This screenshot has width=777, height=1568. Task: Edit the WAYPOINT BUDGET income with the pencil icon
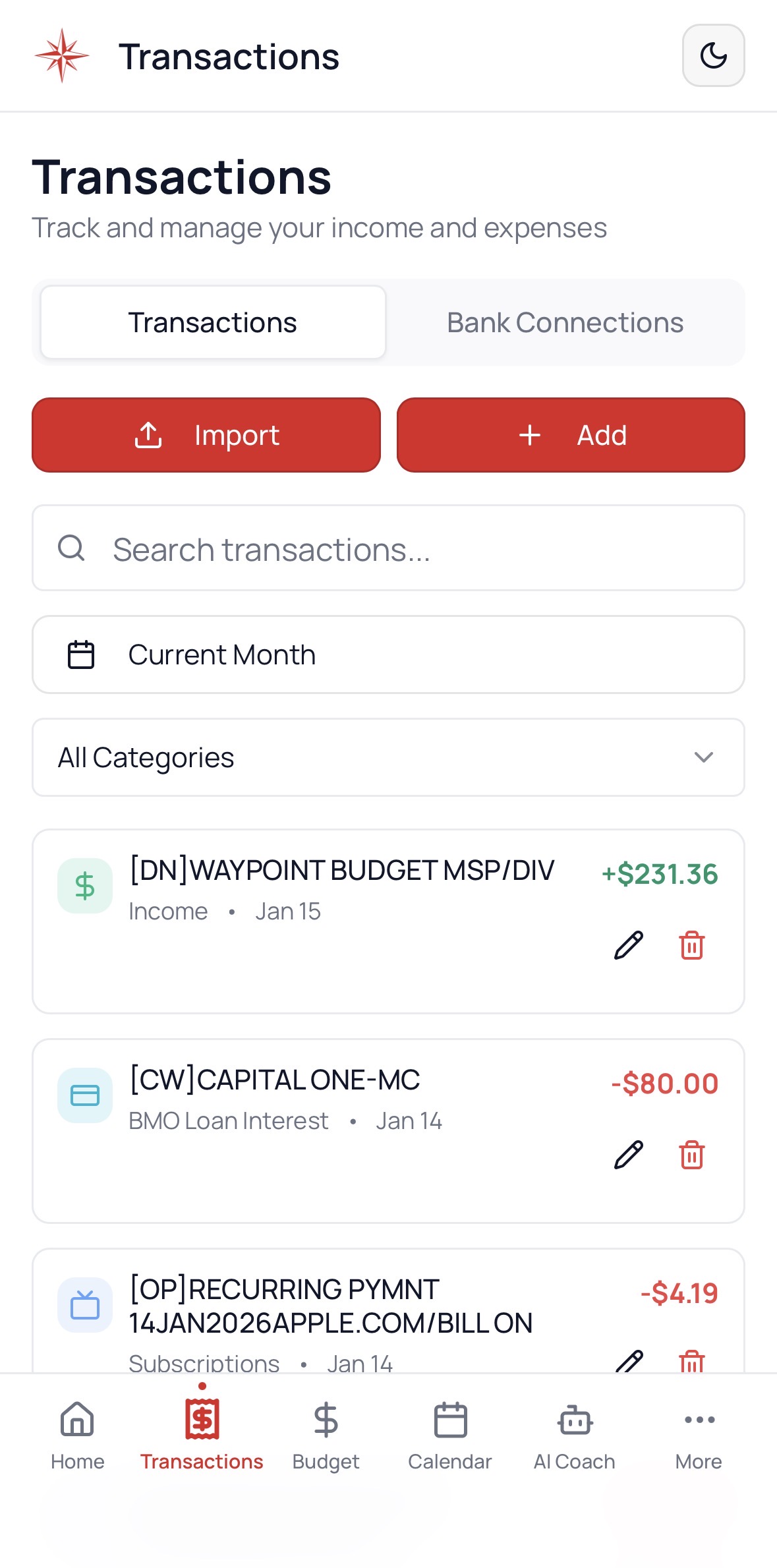point(627,946)
